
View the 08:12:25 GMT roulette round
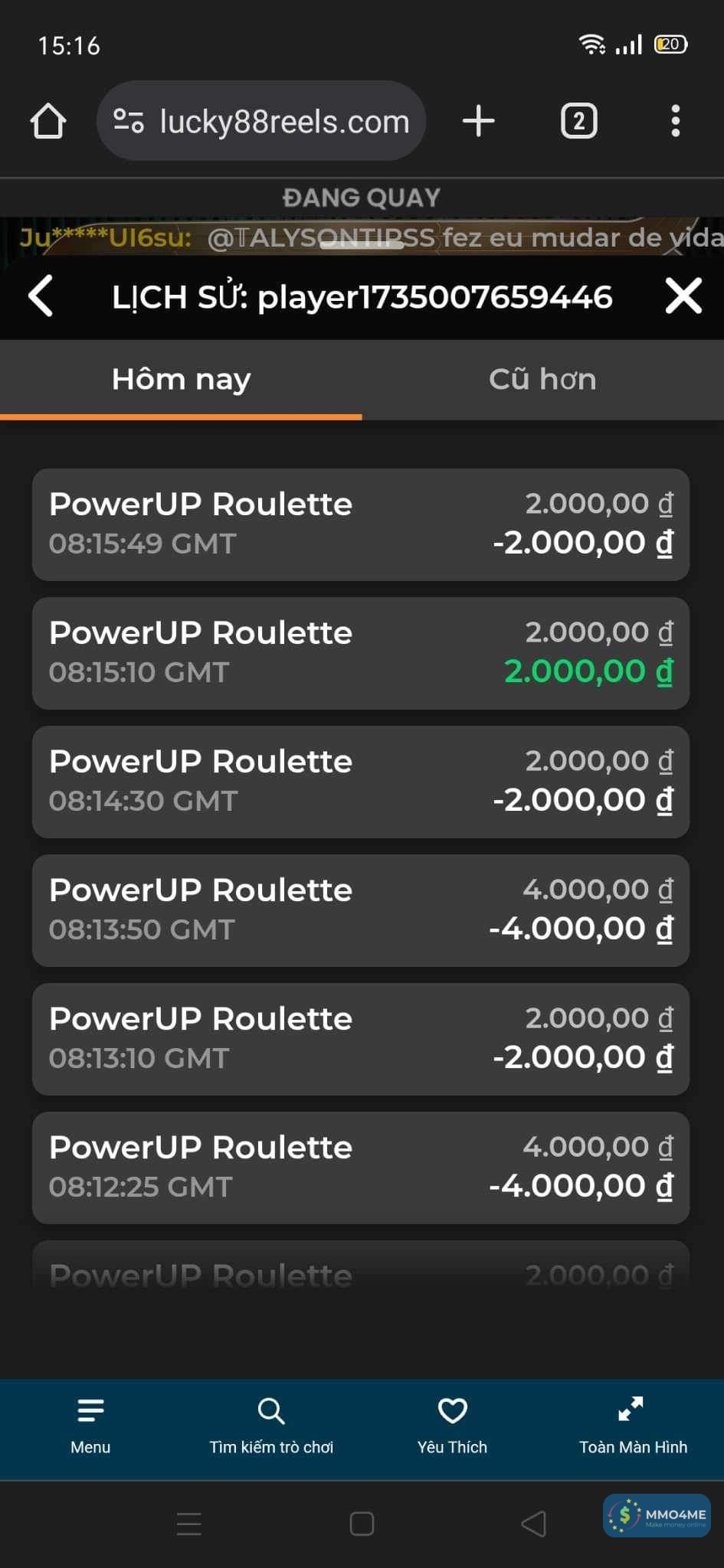point(361,1168)
